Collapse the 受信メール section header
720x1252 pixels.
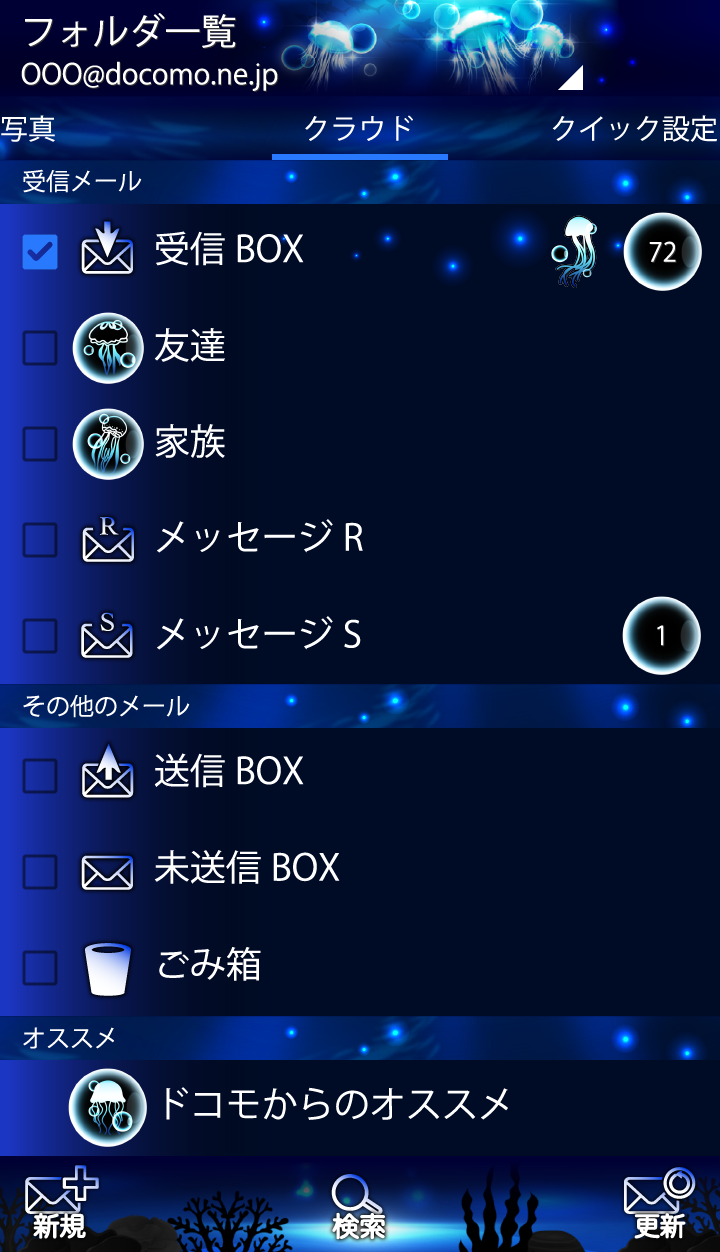[360, 181]
